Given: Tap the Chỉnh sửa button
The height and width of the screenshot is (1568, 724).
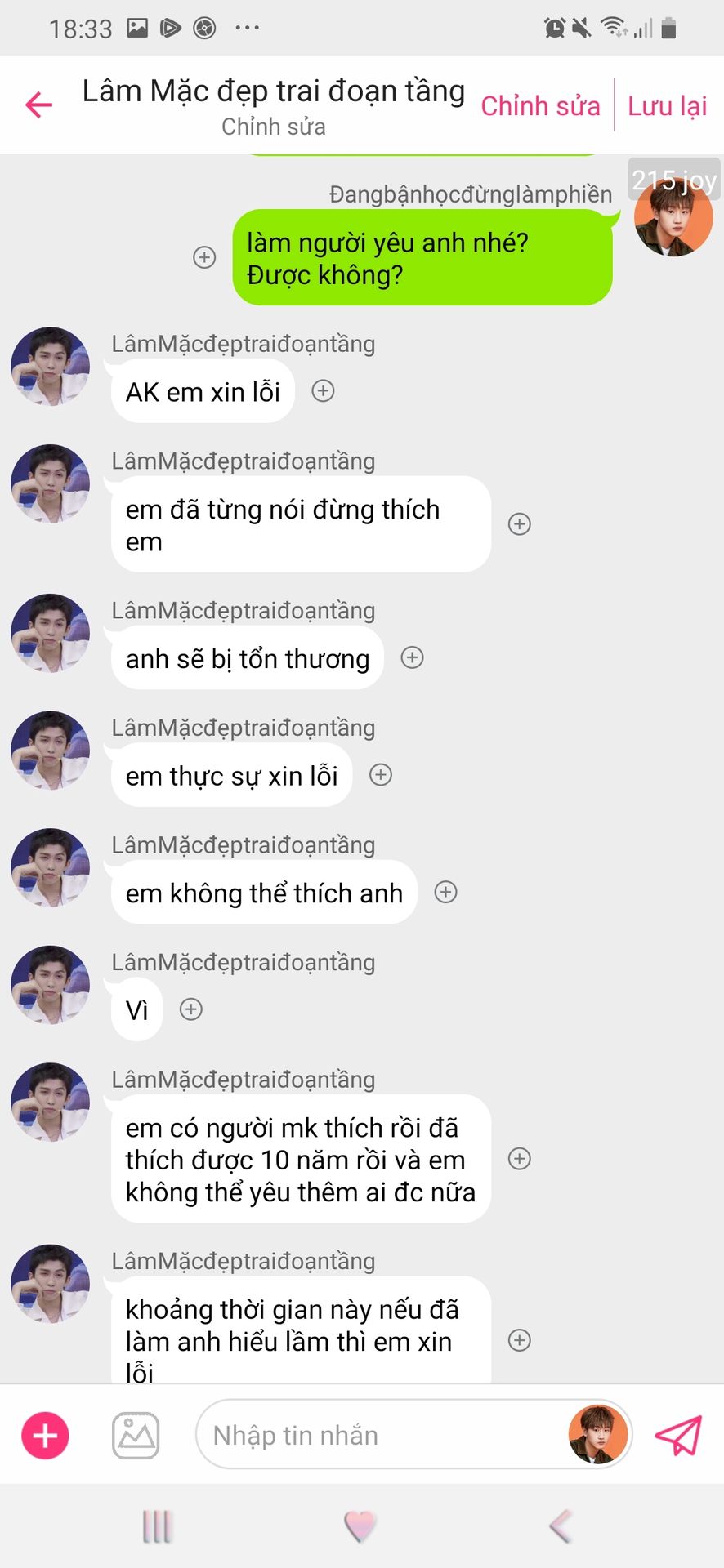Looking at the screenshot, I should point(540,106).
